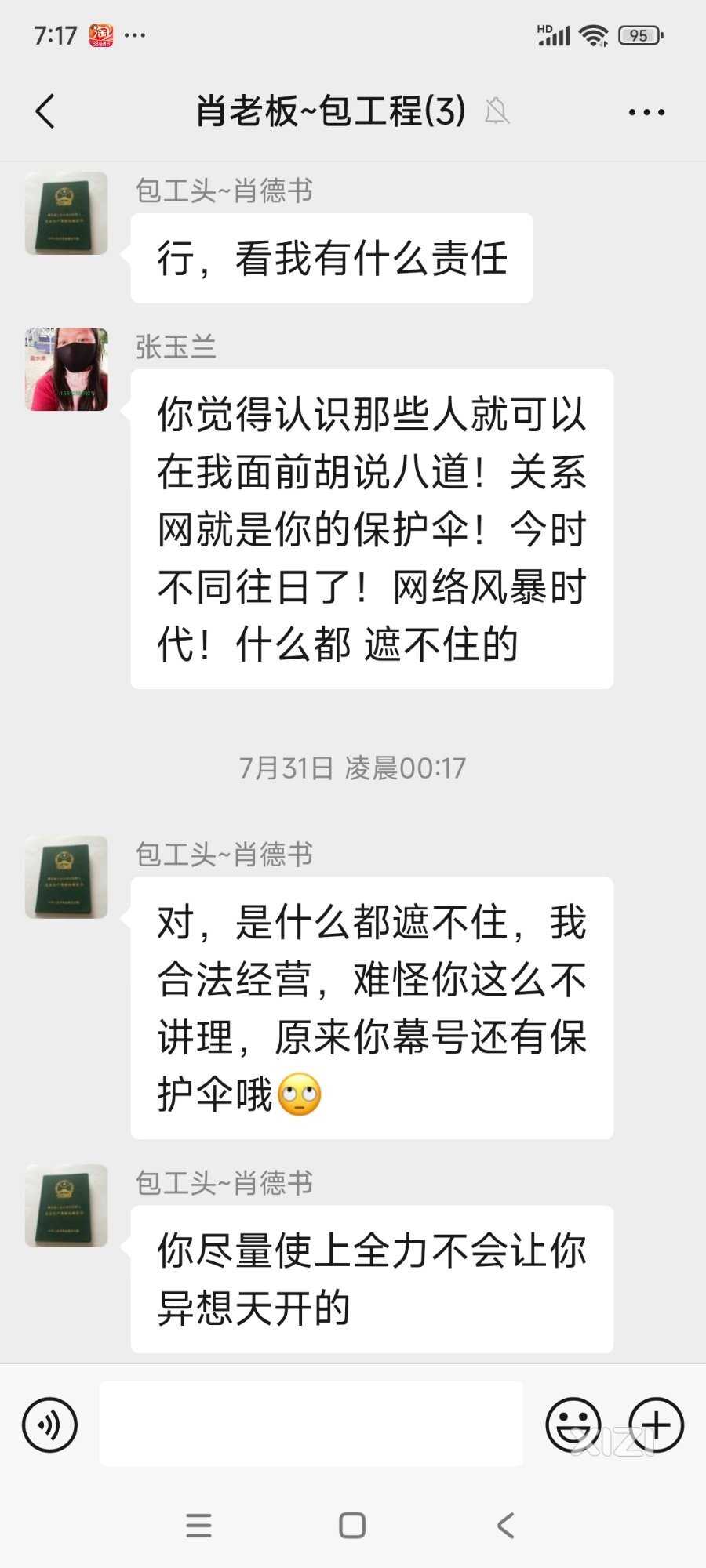Screen dimensions: 706x1568
Task: Open 包工头~肖德书 avatar above '行，看我有什么责任'
Action: pos(67,213)
